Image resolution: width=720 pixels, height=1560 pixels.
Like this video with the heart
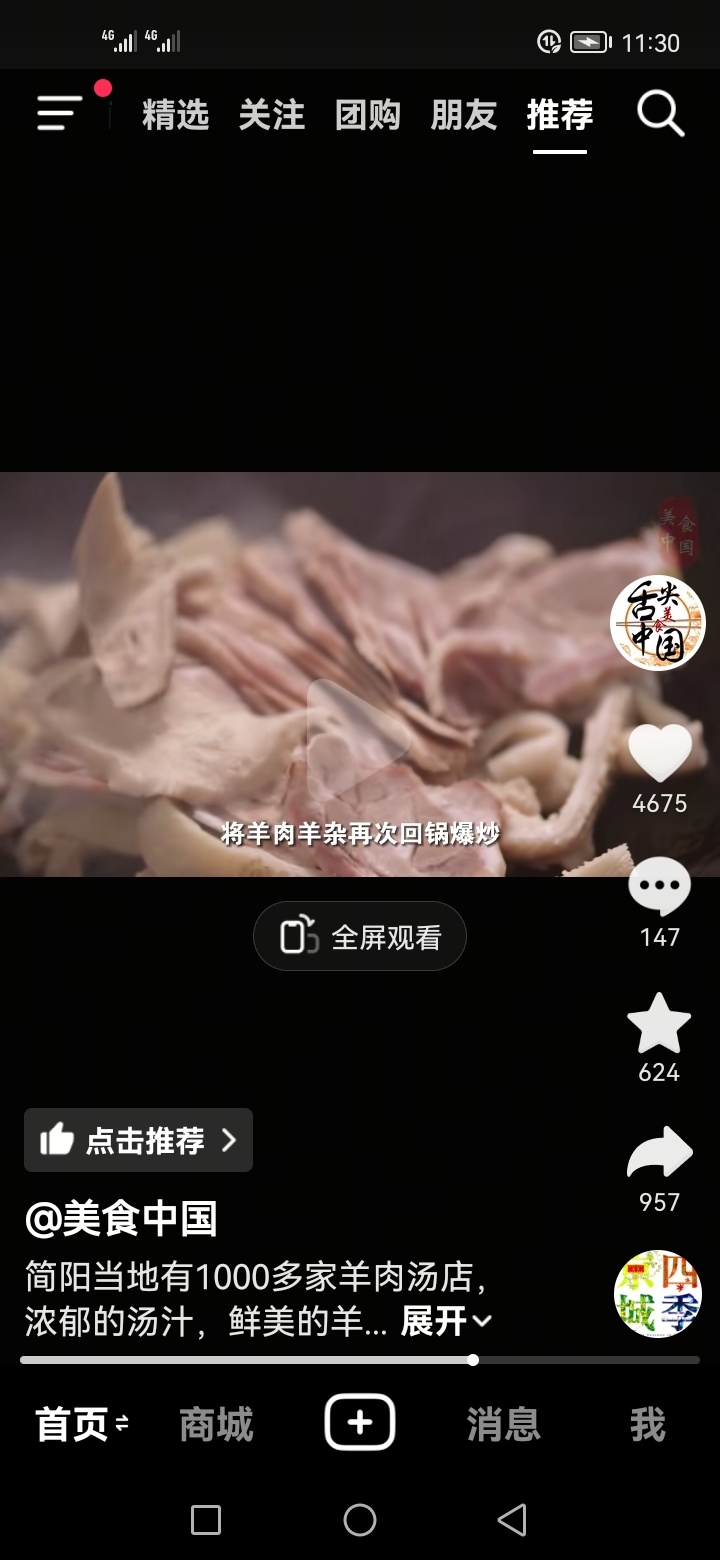click(x=660, y=754)
